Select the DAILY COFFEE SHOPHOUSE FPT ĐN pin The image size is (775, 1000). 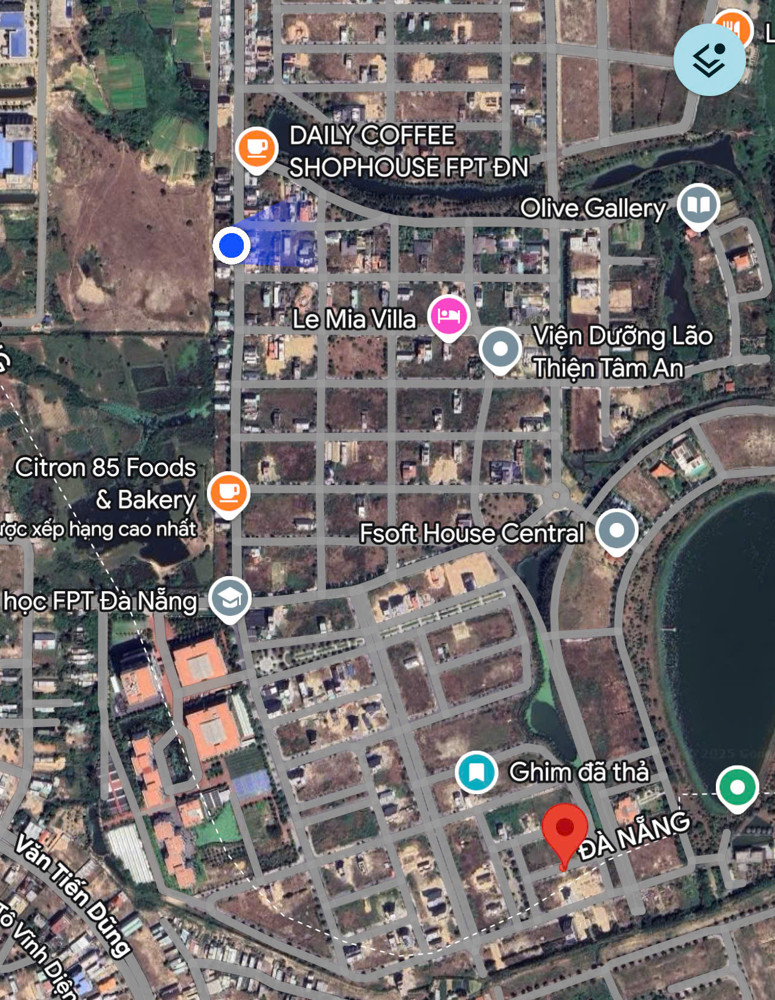[x=257, y=150]
